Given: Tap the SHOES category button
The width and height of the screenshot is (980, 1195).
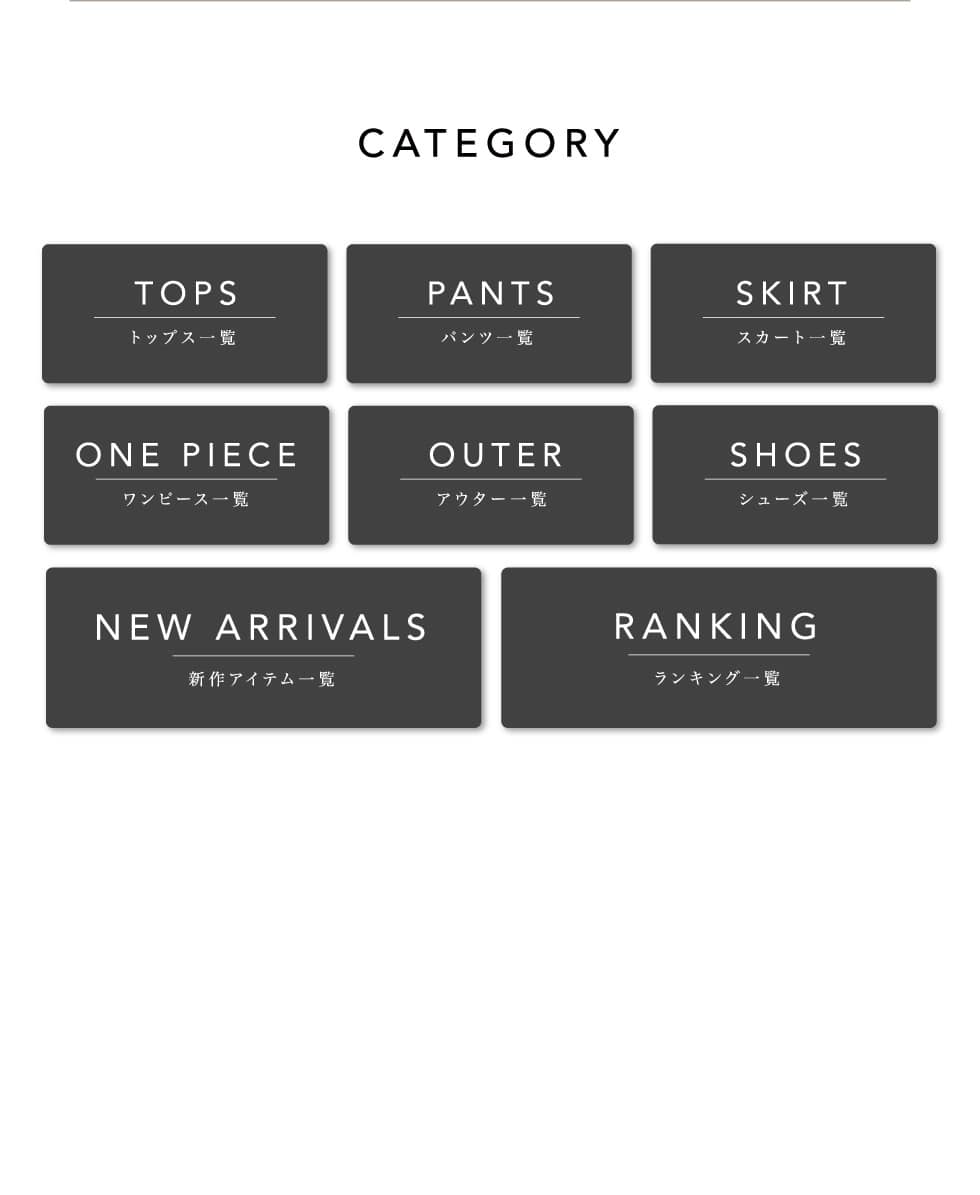Looking at the screenshot, I should coord(795,475).
